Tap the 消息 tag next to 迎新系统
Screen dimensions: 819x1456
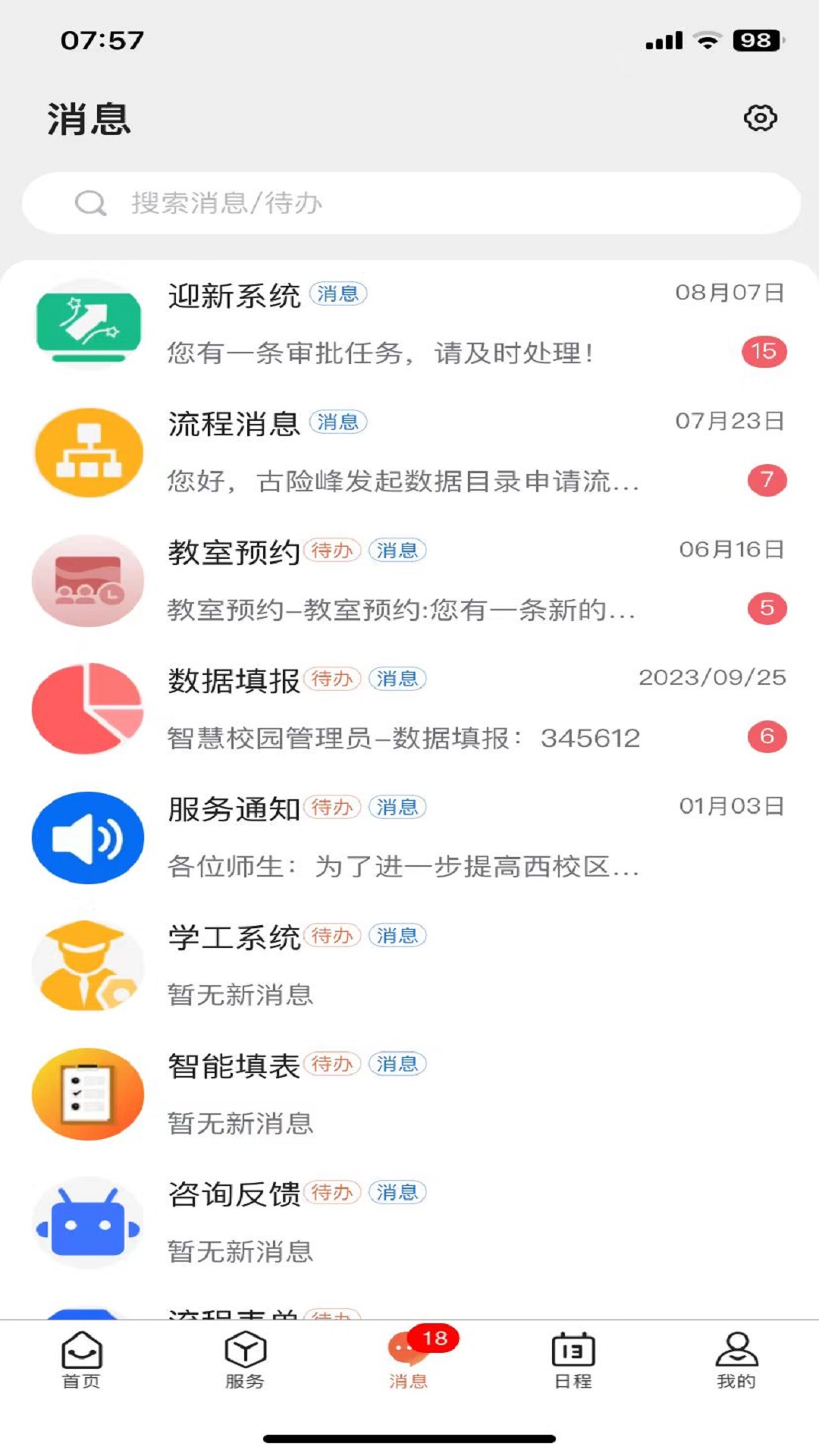(x=339, y=295)
